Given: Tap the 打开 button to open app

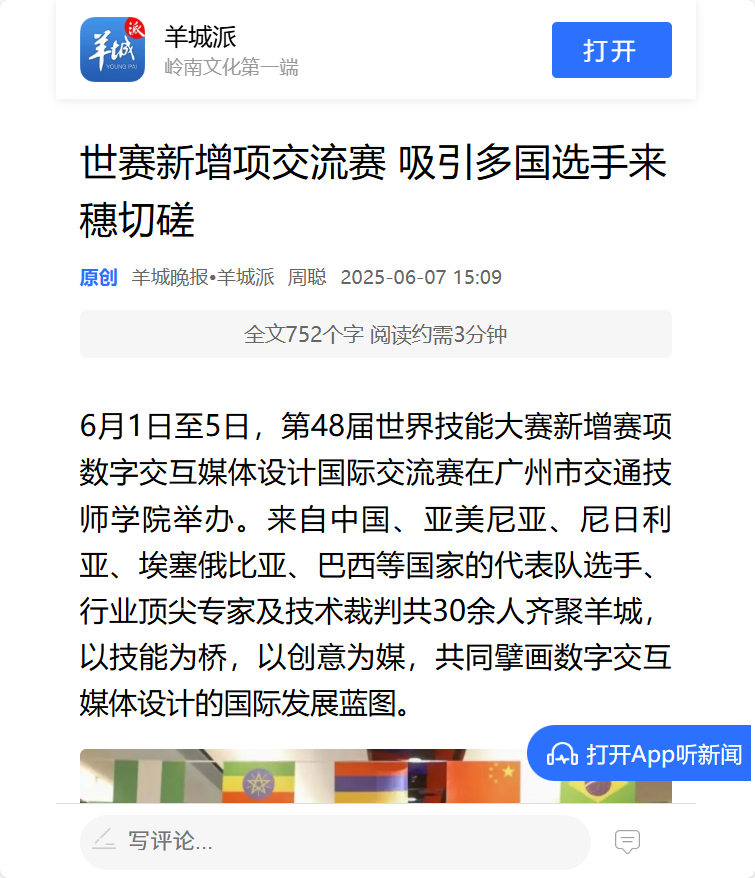Looking at the screenshot, I should (611, 50).
